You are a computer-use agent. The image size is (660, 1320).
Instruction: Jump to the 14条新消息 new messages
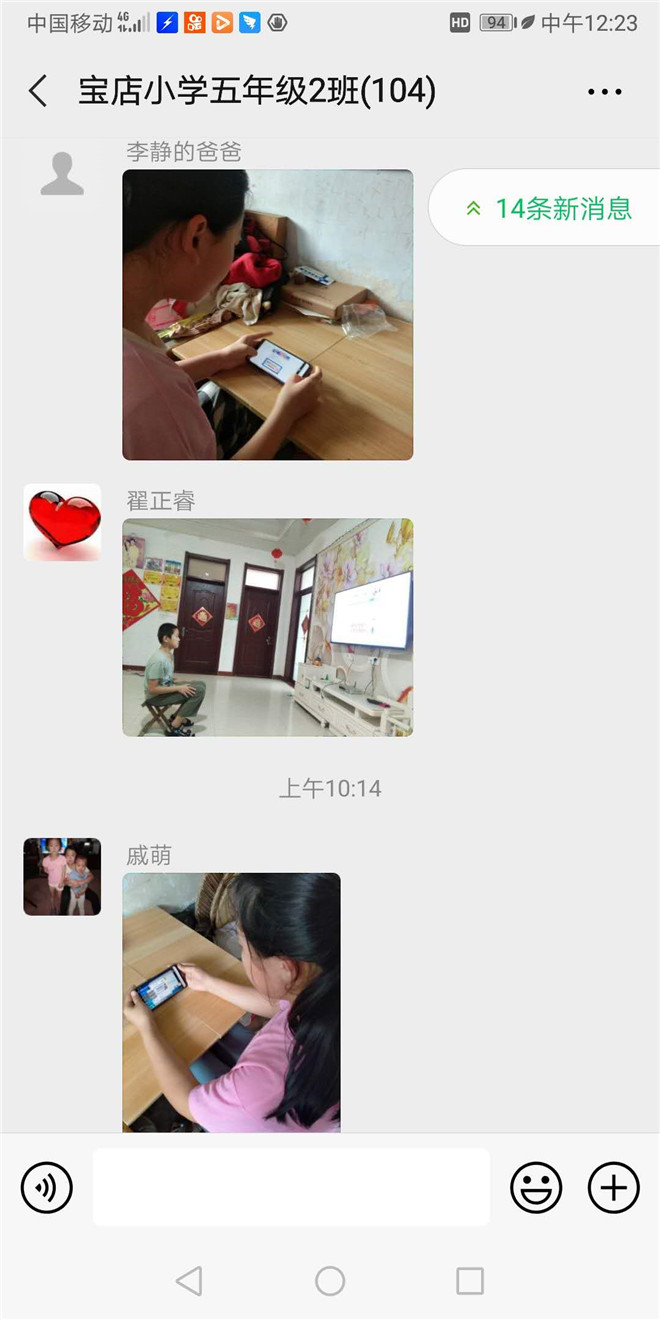pos(545,208)
